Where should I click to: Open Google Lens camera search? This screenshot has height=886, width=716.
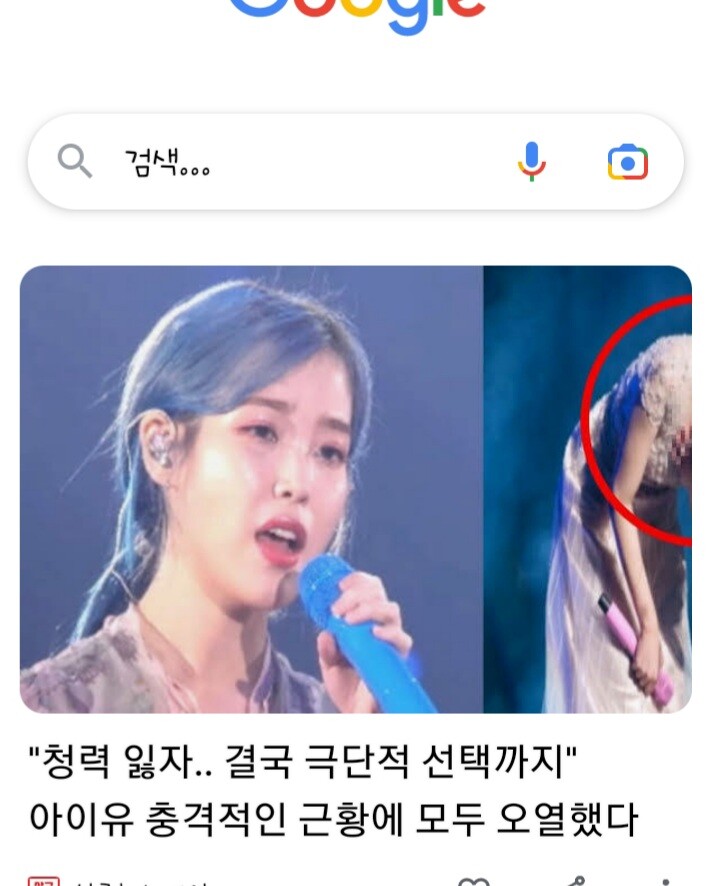coord(627,162)
